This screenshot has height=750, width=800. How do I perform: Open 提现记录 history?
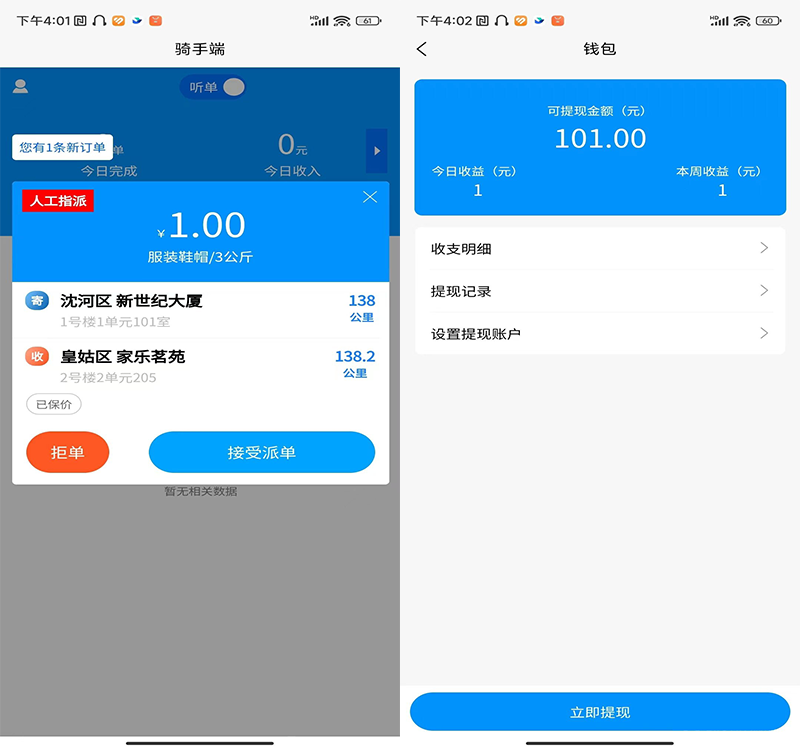(x=599, y=291)
